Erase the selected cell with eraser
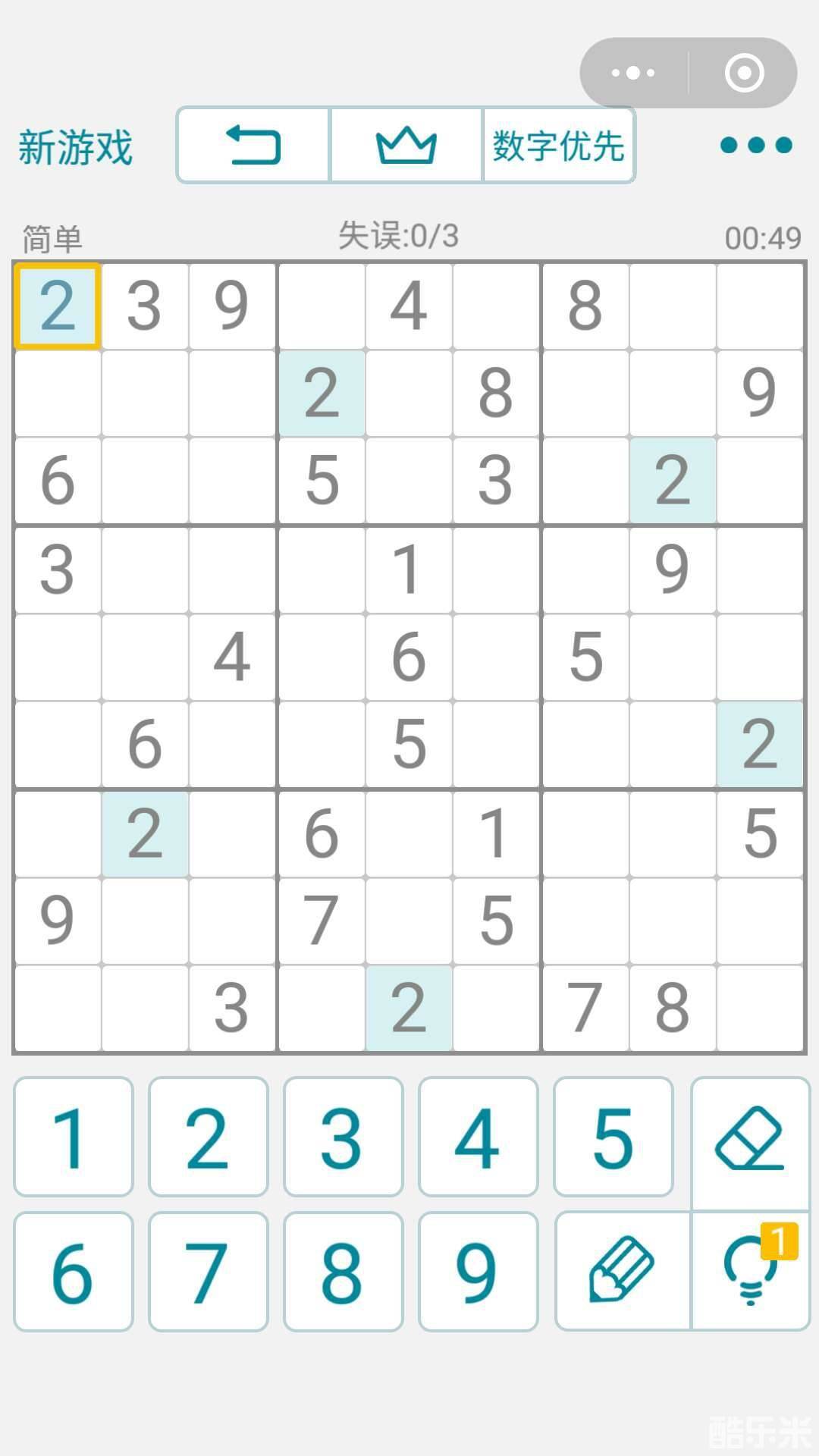The image size is (819, 1456). point(750,1140)
